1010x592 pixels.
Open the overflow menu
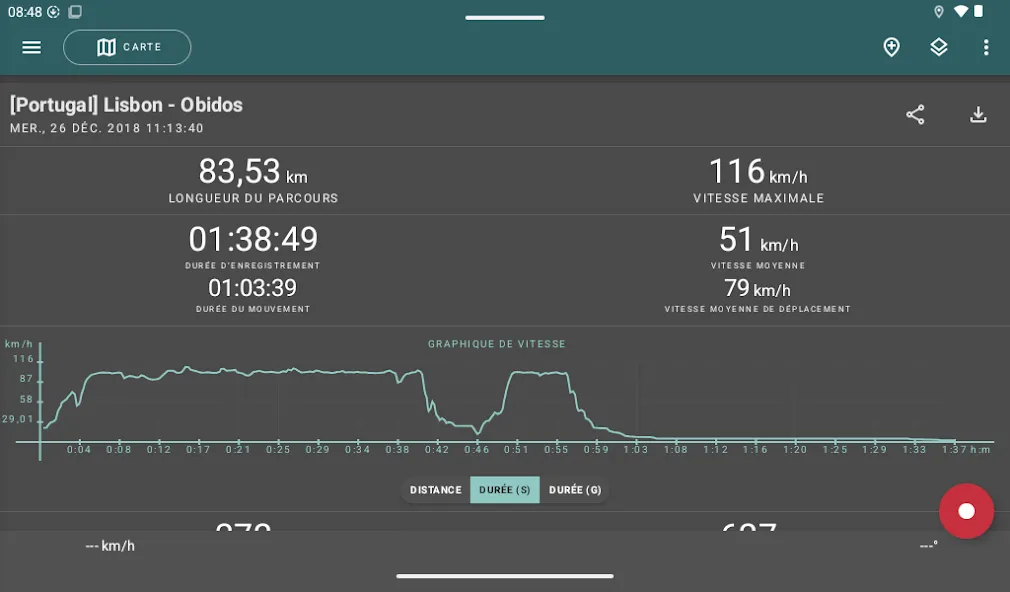point(986,47)
